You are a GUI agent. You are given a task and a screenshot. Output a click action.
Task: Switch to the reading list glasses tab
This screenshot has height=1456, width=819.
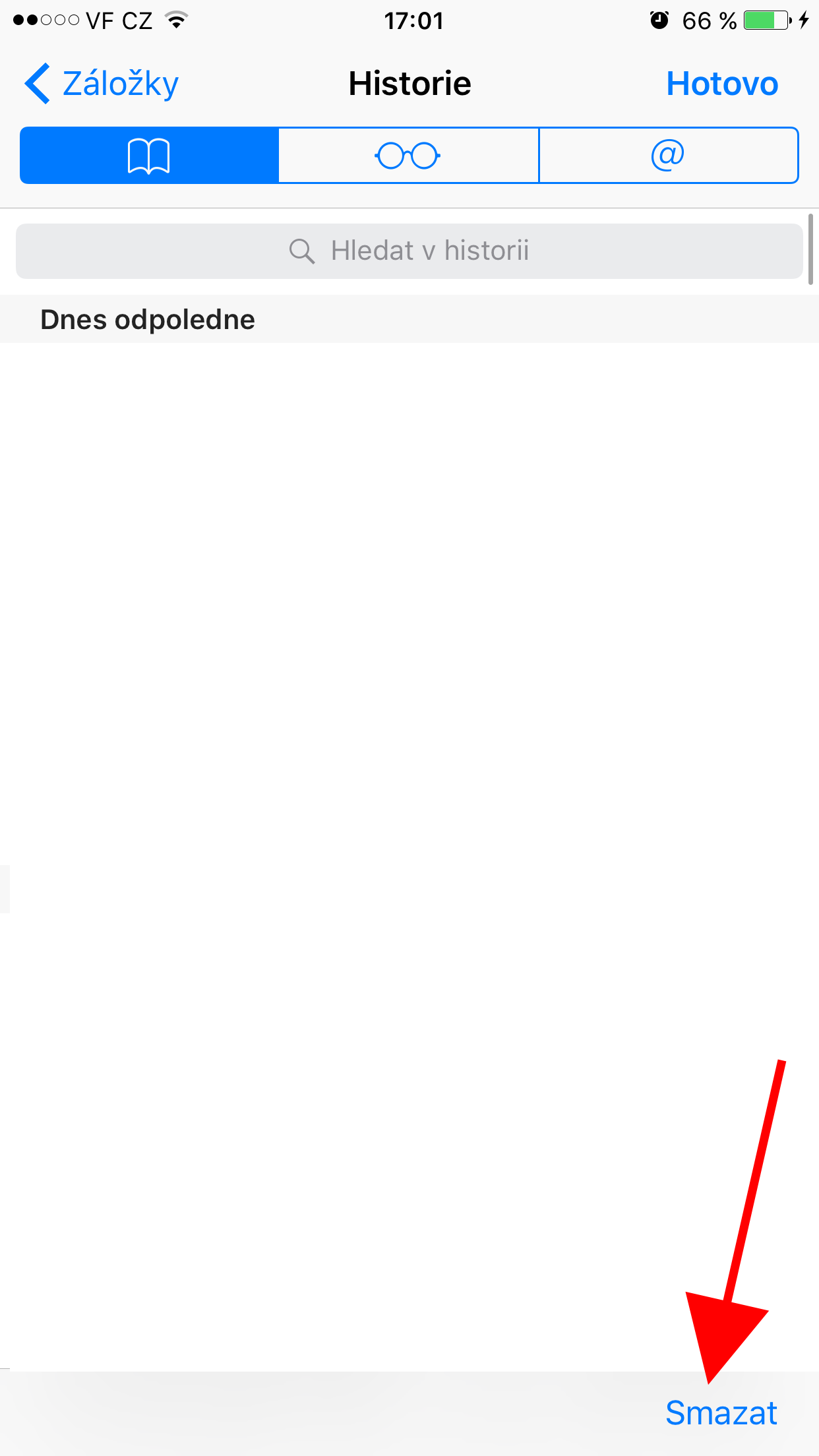[x=408, y=156]
